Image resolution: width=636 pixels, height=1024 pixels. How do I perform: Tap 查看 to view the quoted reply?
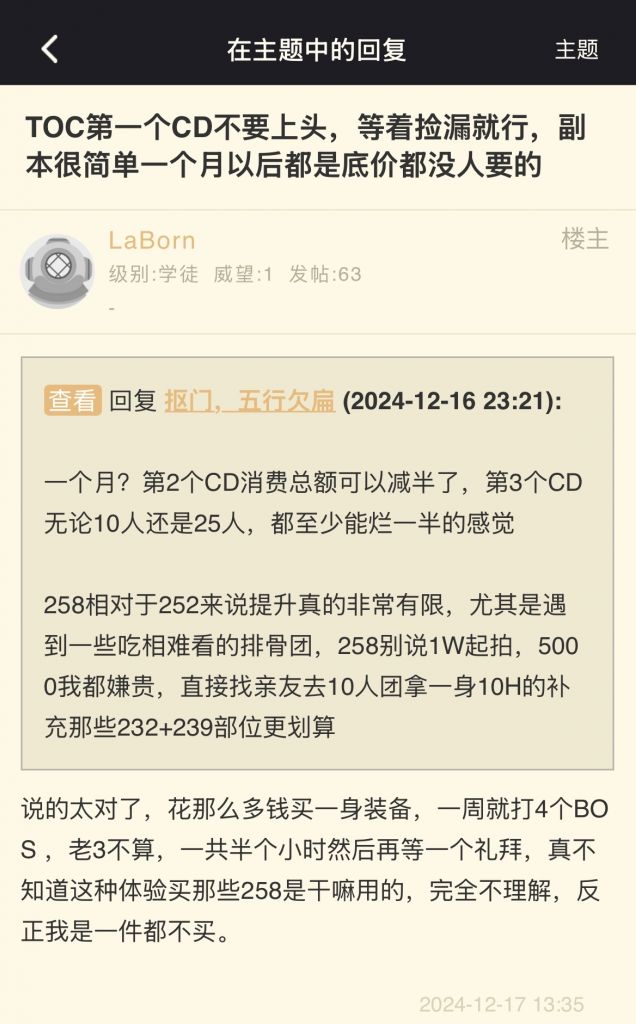pyautogui.click(x=73, y=401)
